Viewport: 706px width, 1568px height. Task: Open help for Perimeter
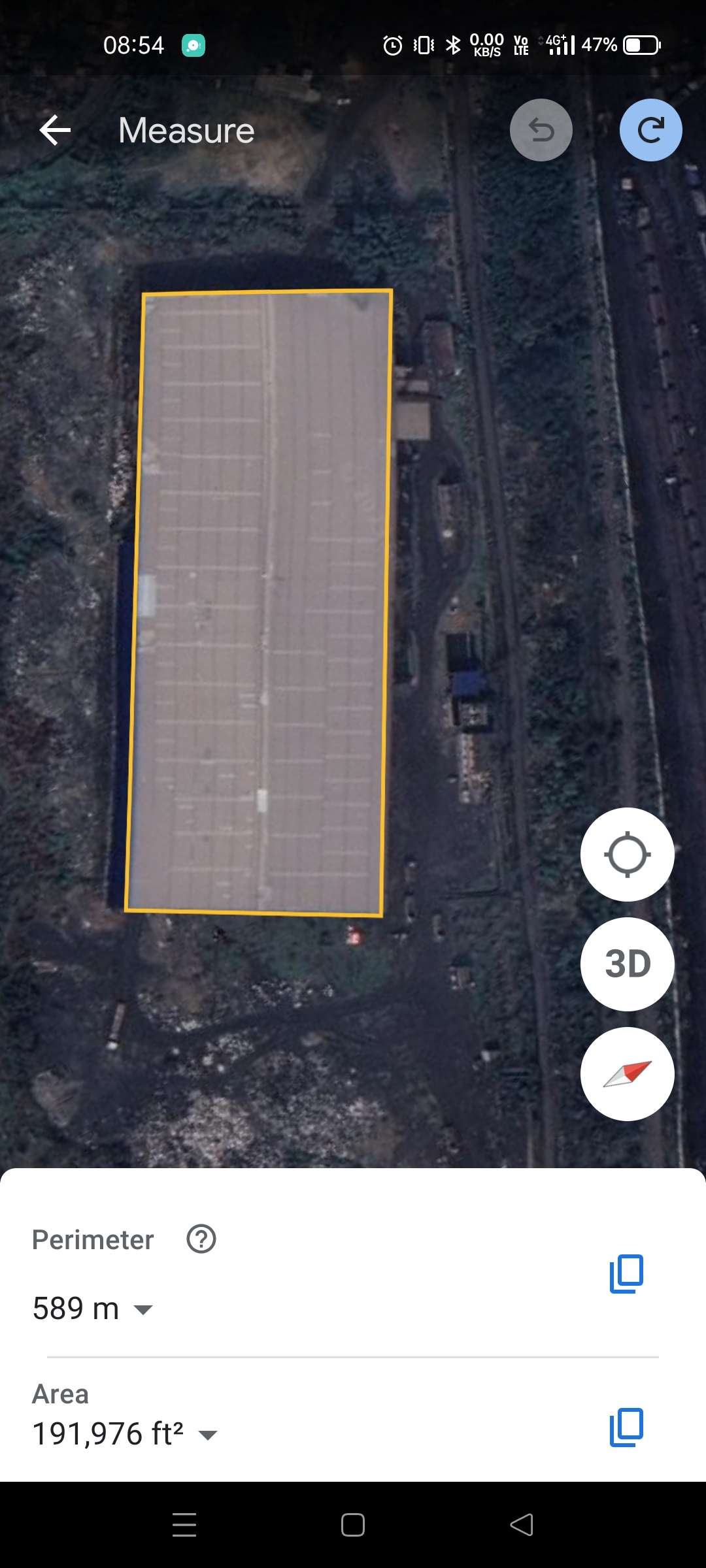pyautogui.click(x=201, y=1239)
